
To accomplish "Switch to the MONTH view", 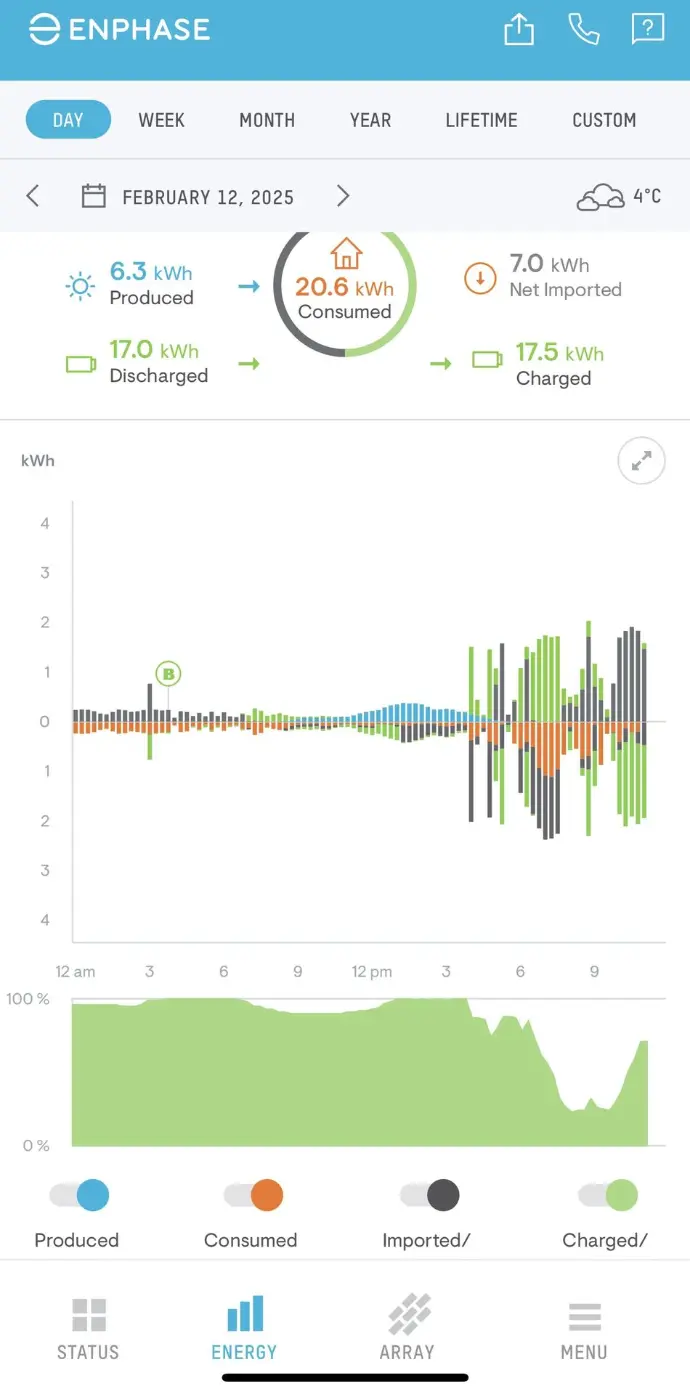I will click(267, 120).
